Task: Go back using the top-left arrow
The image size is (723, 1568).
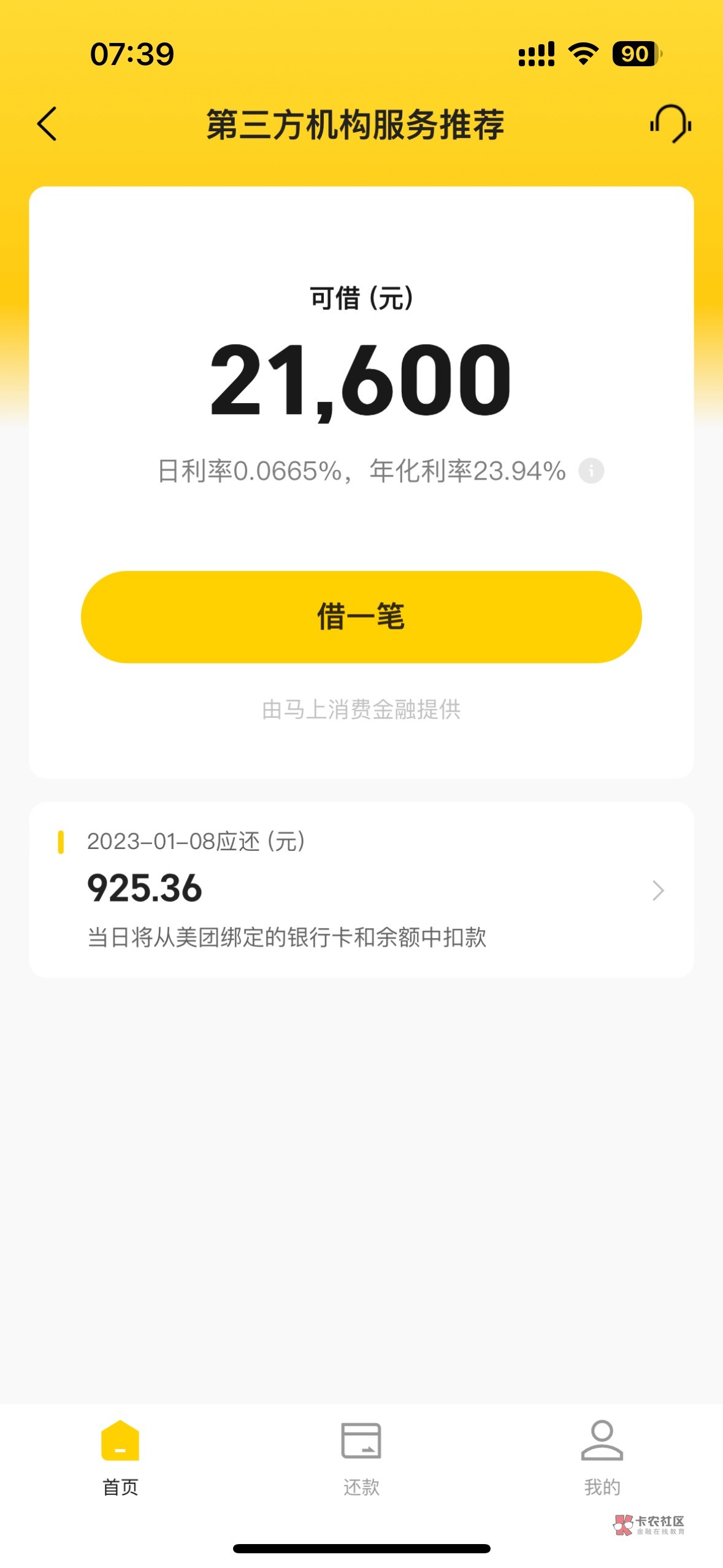Action: (47, 124)
